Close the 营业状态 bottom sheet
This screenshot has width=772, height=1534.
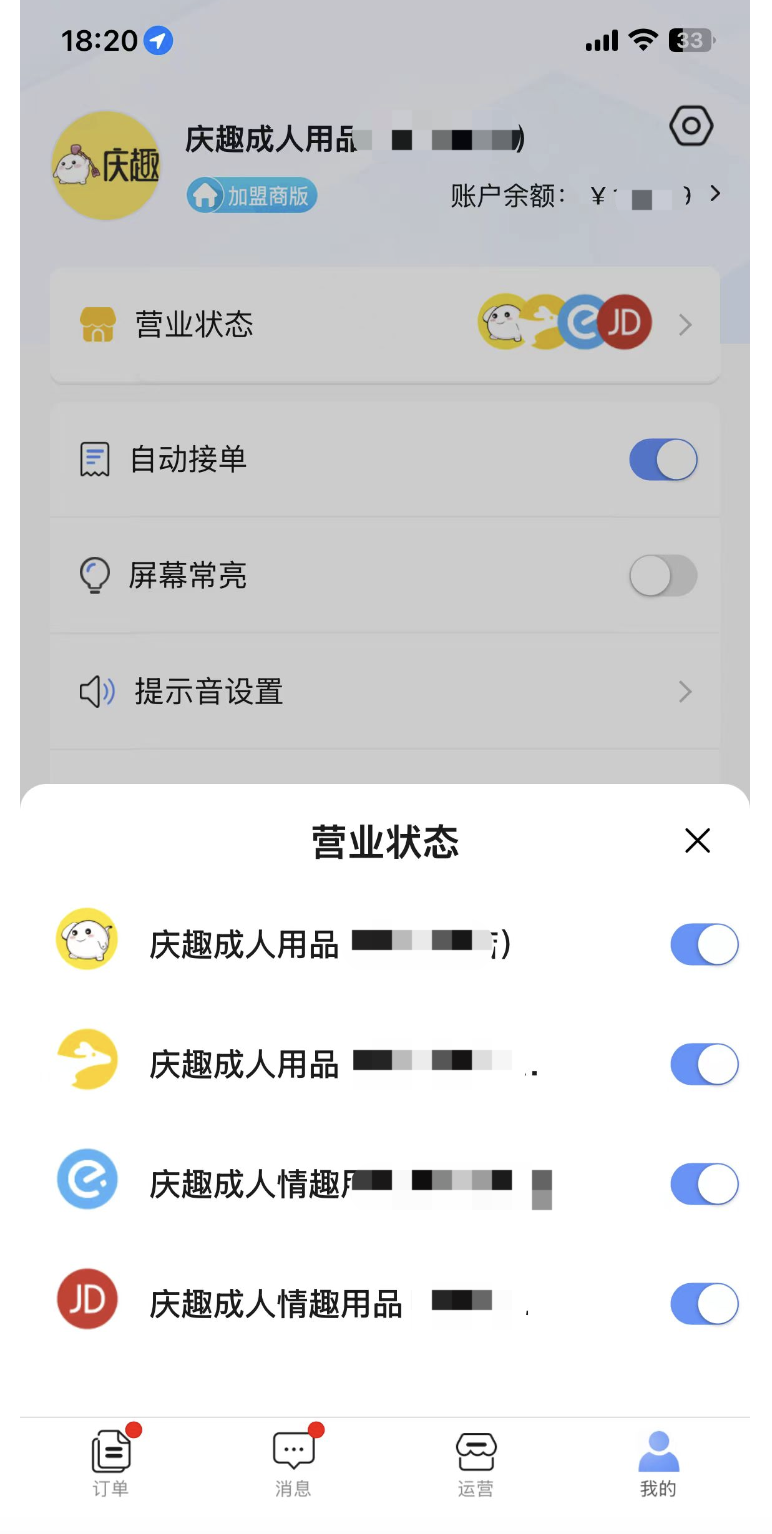click(697, 841)
